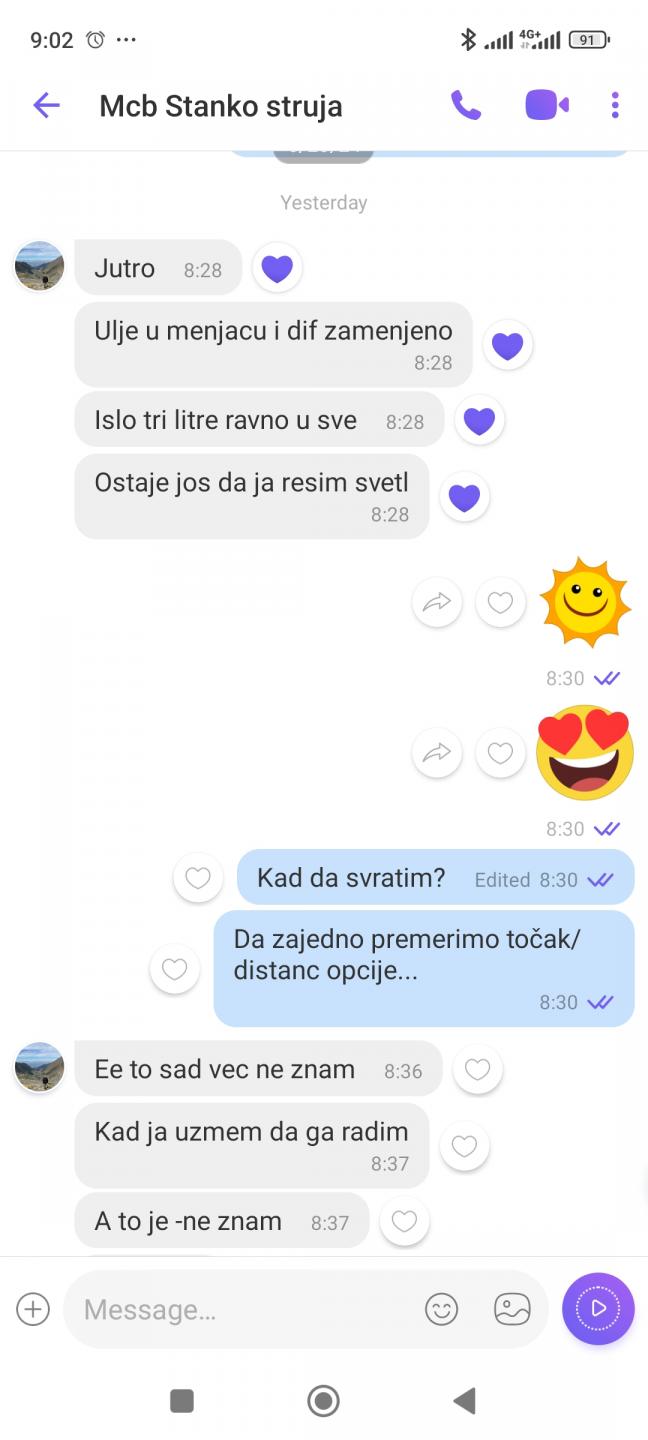Open the plus attachment menu

(x=33, y=1309)
